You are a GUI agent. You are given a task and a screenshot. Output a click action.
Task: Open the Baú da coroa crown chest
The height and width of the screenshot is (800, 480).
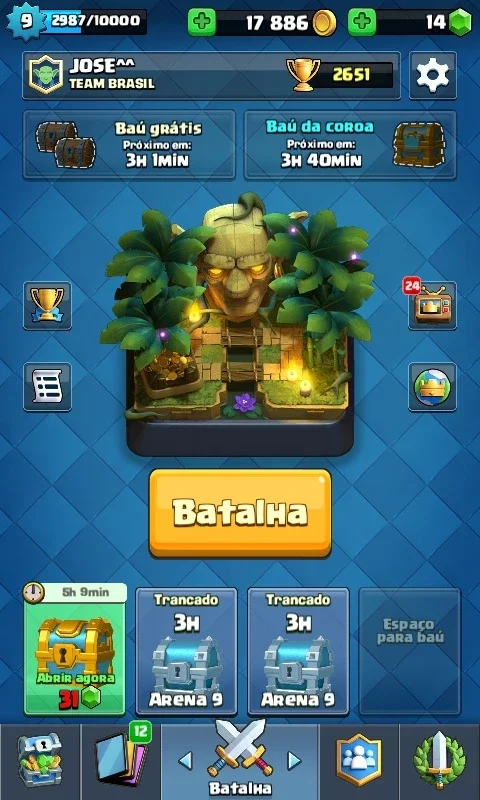tap(350, 145)
